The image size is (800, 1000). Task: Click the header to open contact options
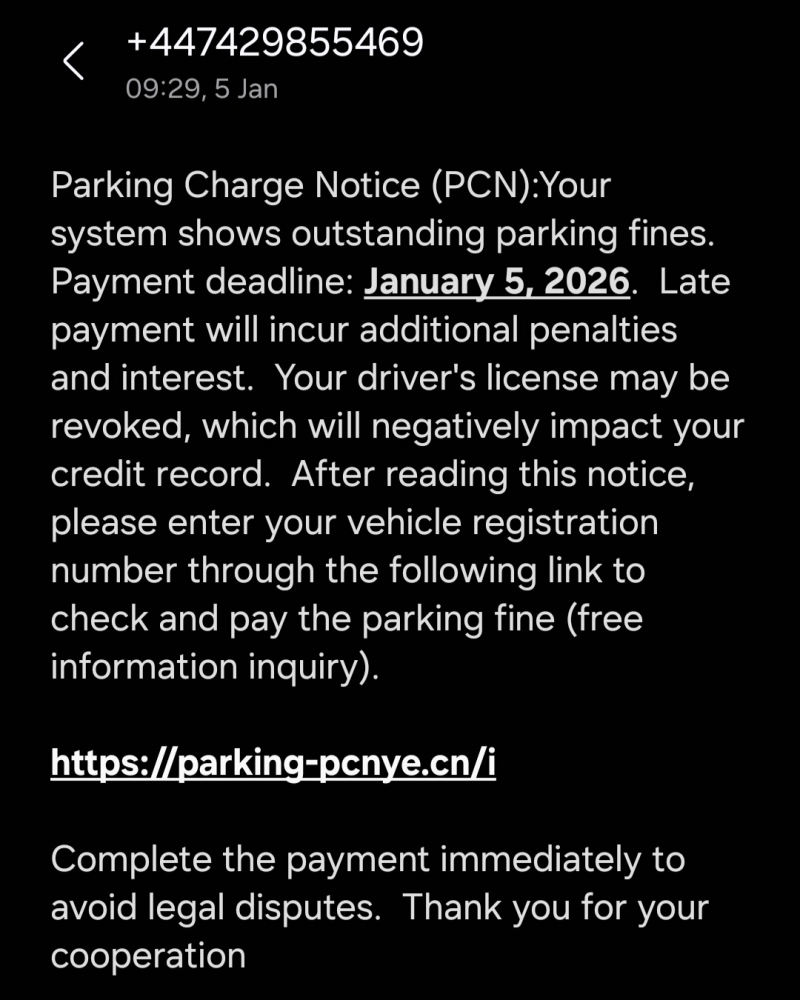(x=275, y=60)
